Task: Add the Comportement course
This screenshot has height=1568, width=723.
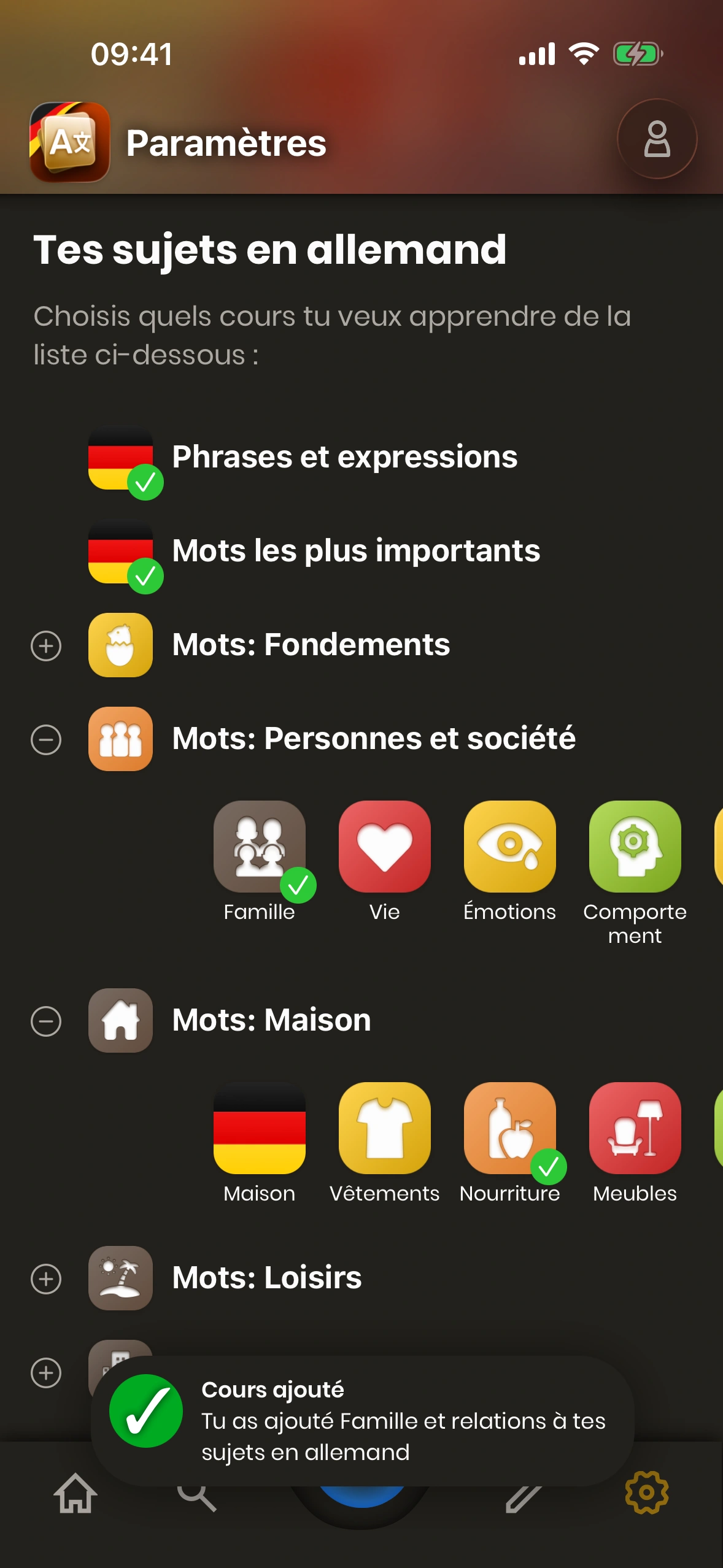Action: (x=635, y=847)
